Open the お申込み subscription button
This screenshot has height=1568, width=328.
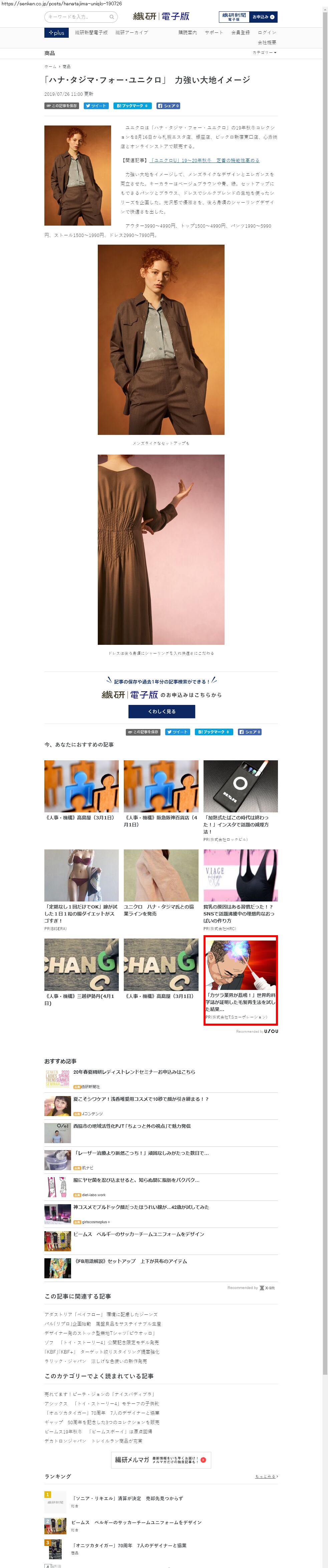point(264,17)
